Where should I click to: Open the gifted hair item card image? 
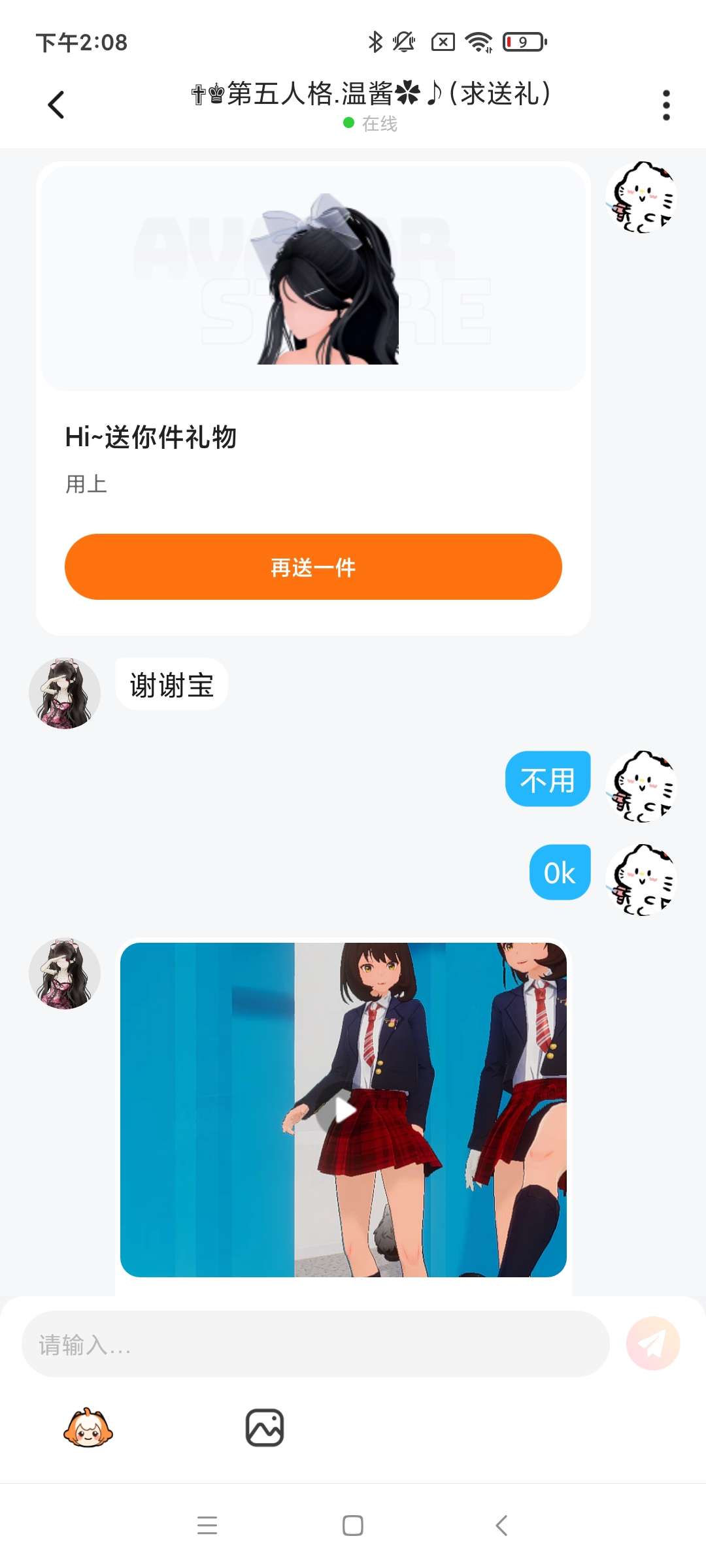(313, 279)
